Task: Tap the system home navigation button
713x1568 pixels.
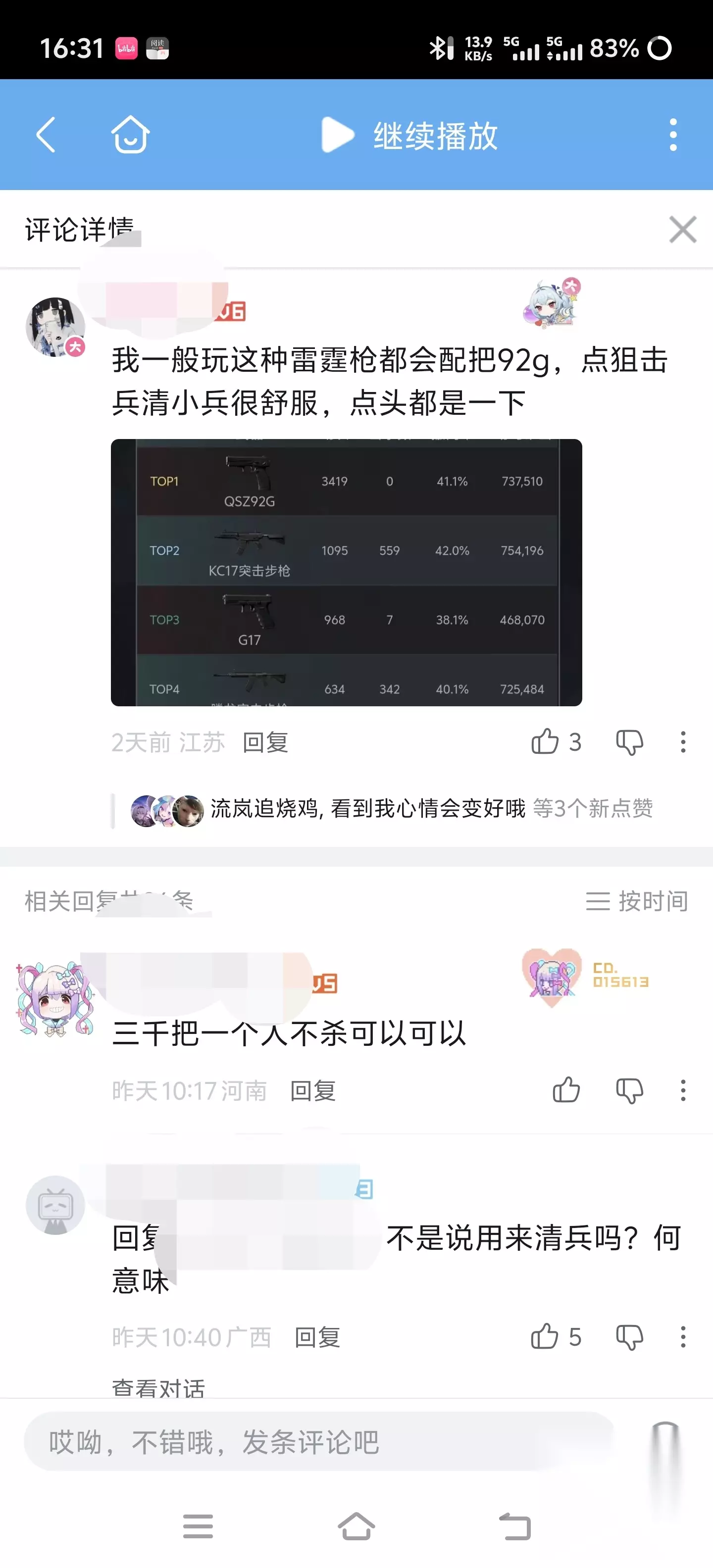Action: pyautogui.click(x=356, y=1526)
